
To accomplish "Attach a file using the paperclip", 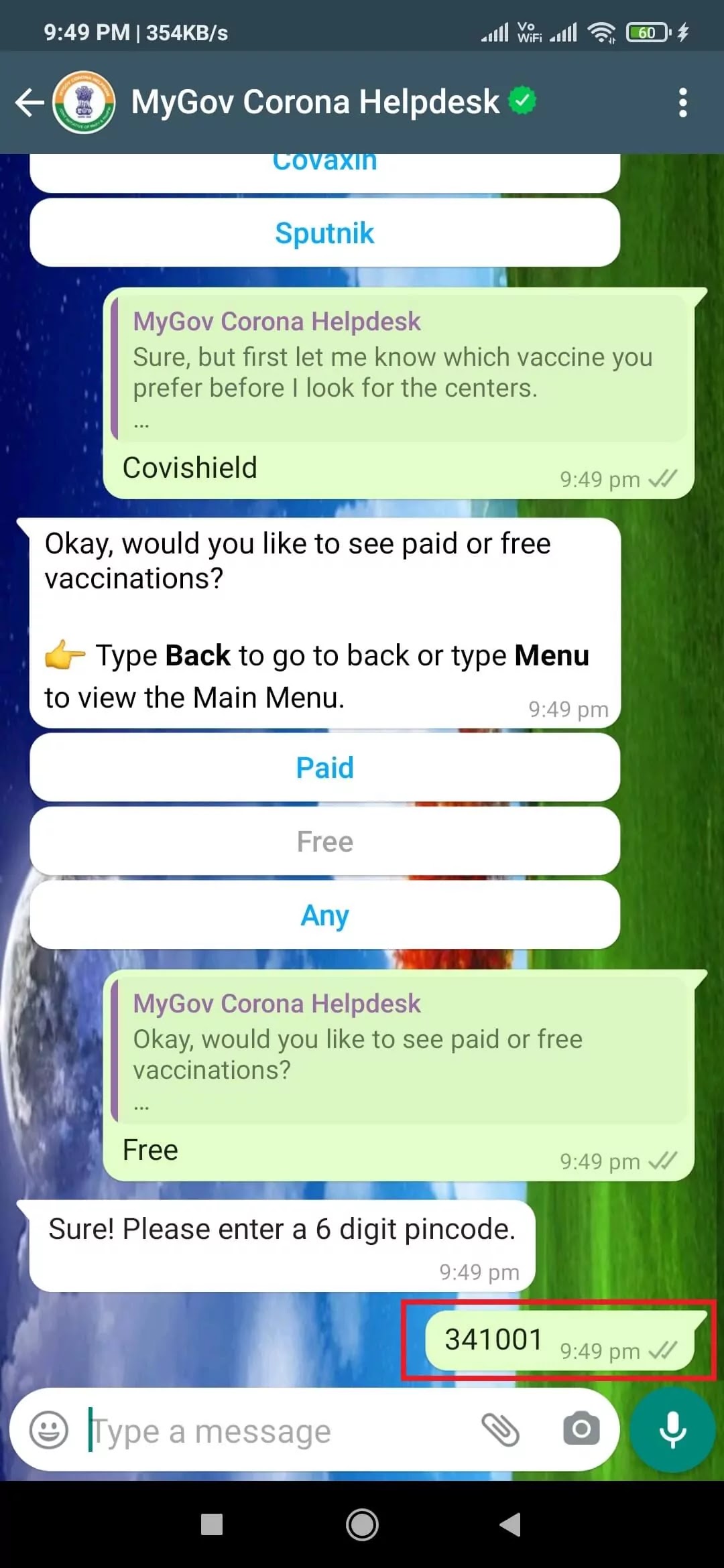I will [x=501, y=1429].
